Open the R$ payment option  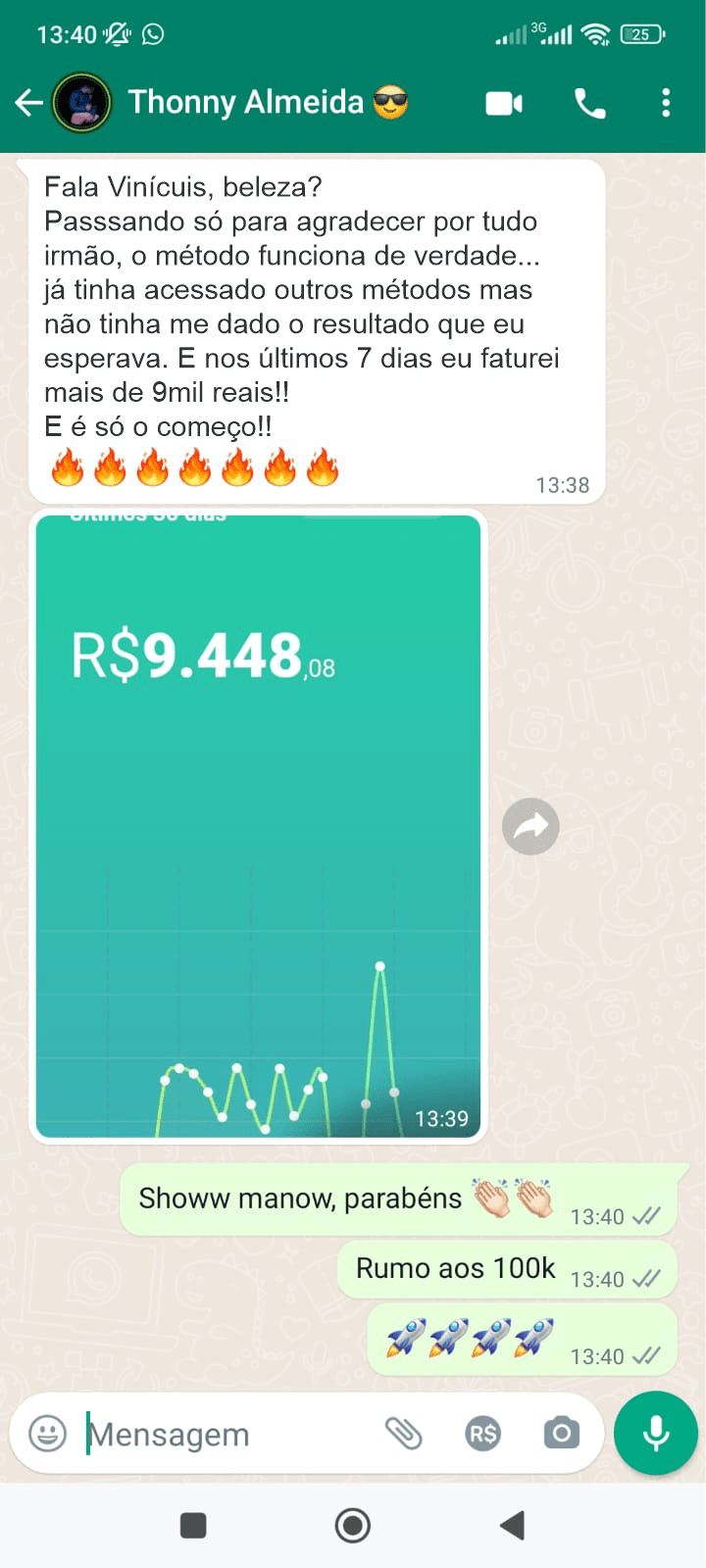coord(482,1435)
